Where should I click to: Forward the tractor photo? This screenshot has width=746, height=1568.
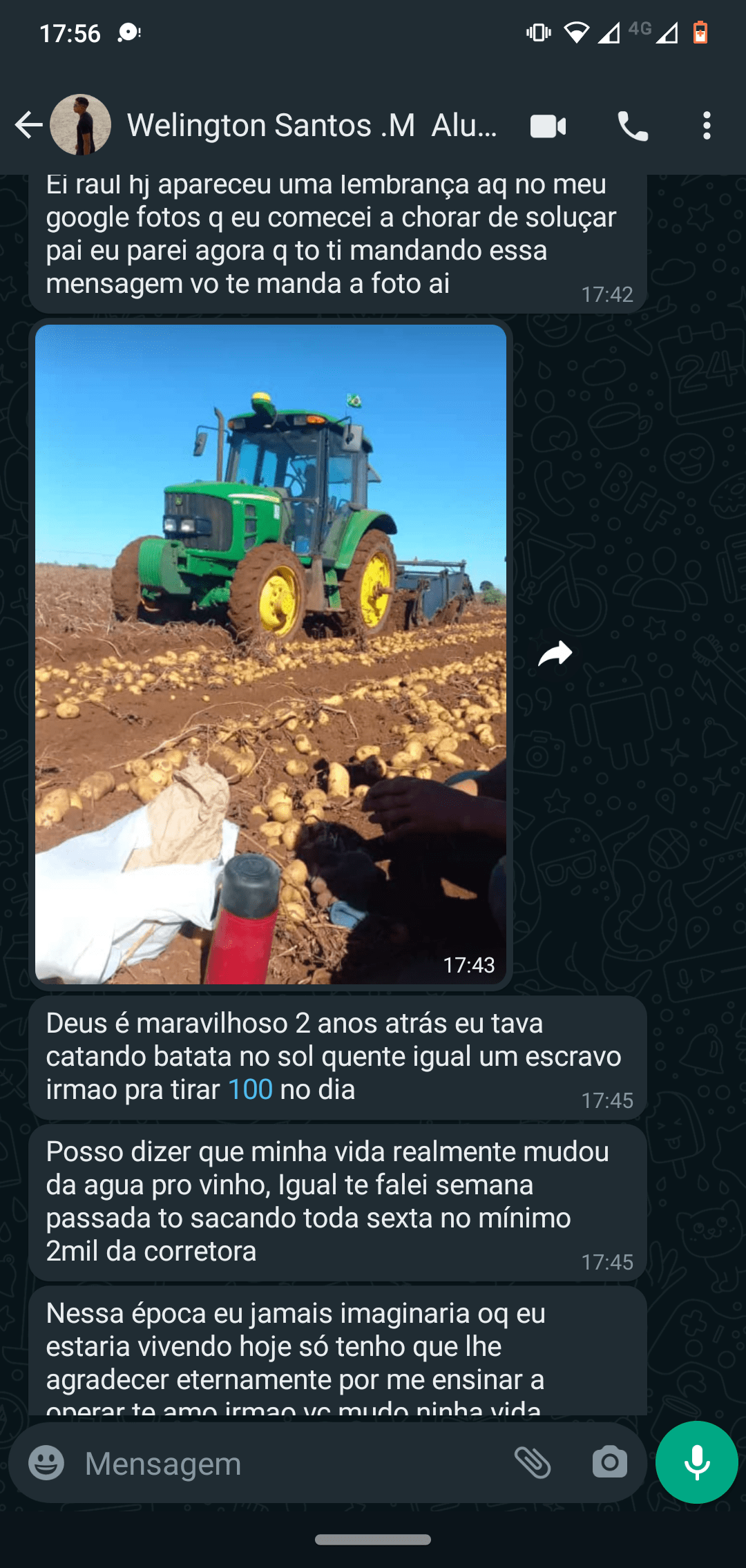pos(555,653)
